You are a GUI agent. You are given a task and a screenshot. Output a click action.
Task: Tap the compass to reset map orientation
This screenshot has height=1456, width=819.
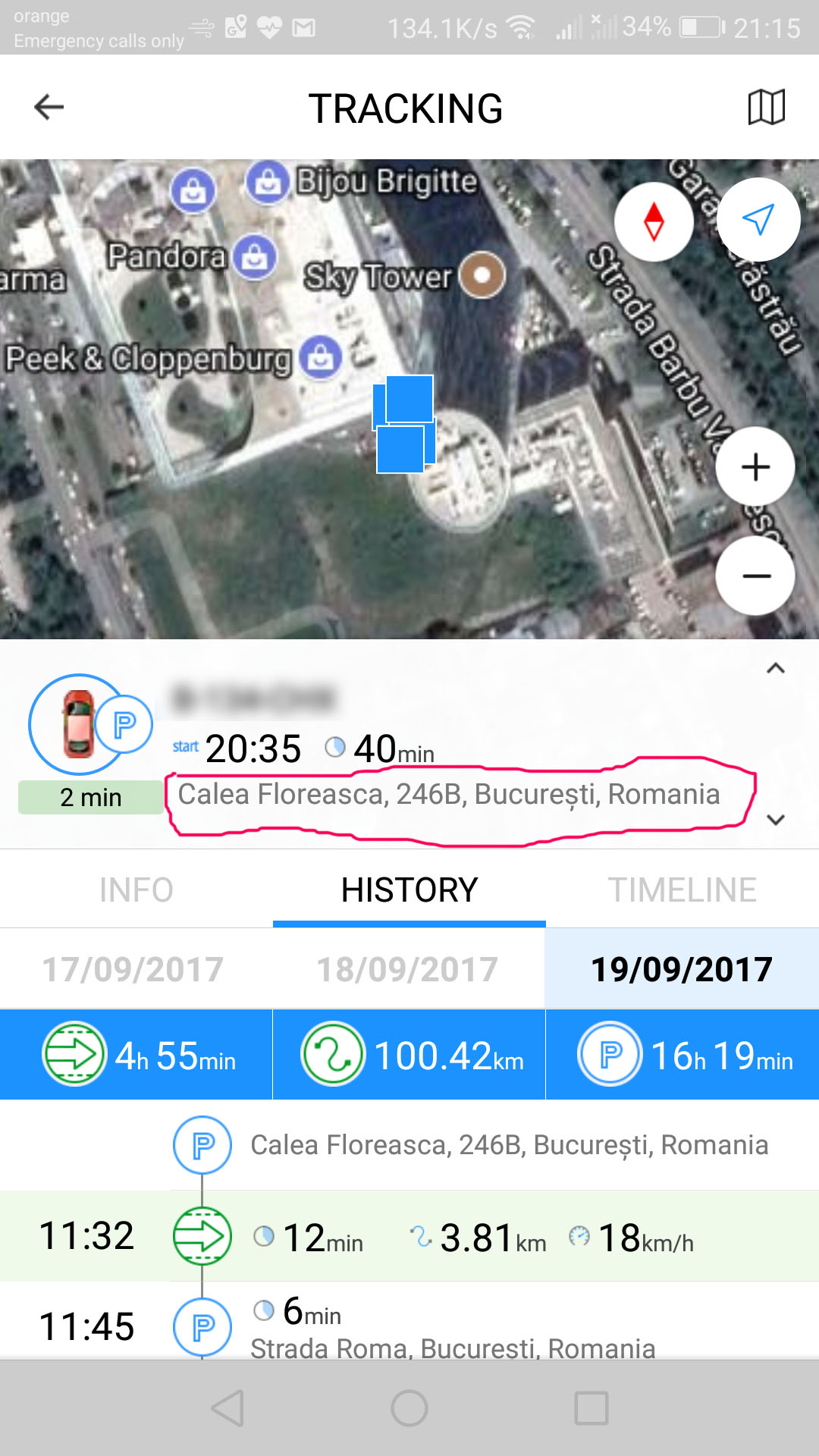(x=654, y=222)
